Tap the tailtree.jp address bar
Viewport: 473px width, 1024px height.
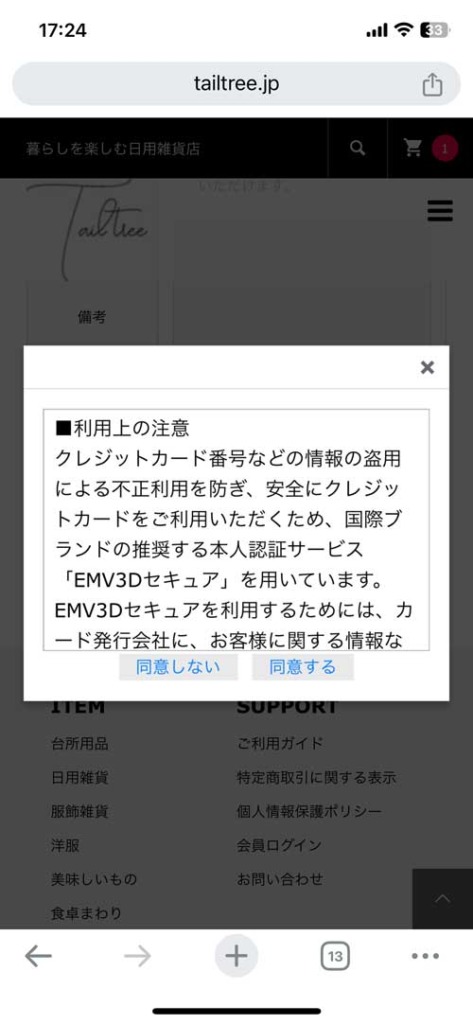pos(236,84)
